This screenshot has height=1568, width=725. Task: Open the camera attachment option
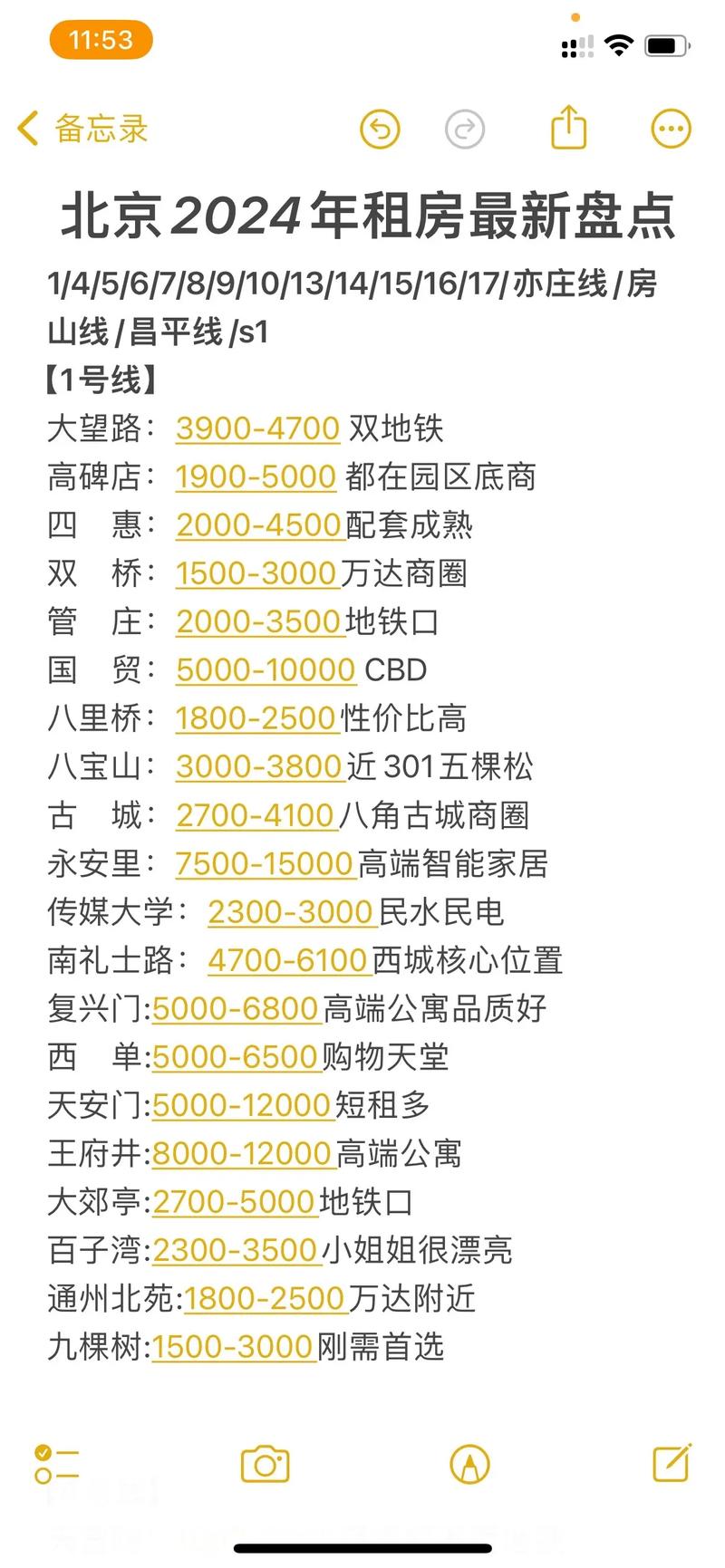pos(265,1464)
